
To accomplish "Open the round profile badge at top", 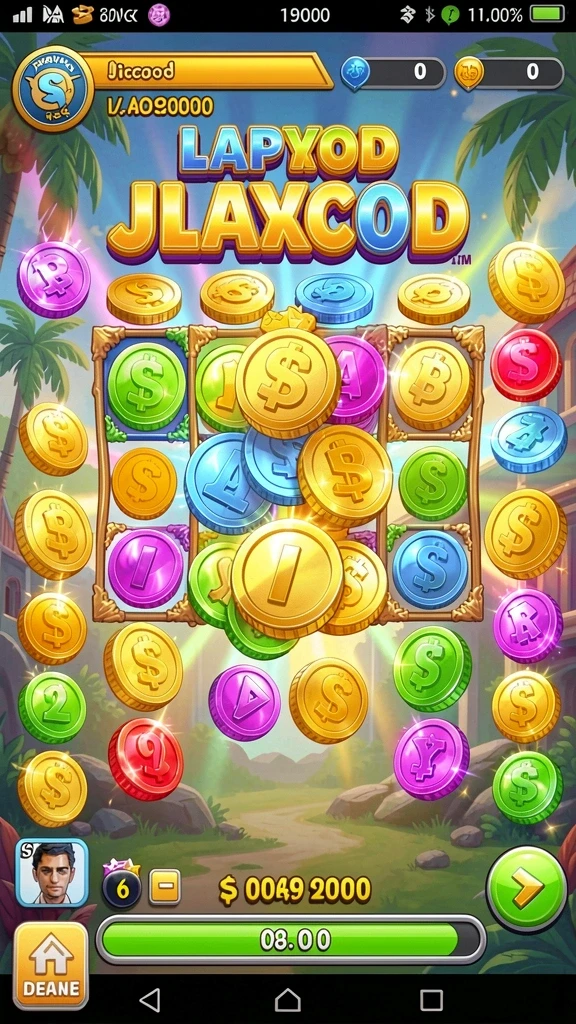I will click(52, 88).
